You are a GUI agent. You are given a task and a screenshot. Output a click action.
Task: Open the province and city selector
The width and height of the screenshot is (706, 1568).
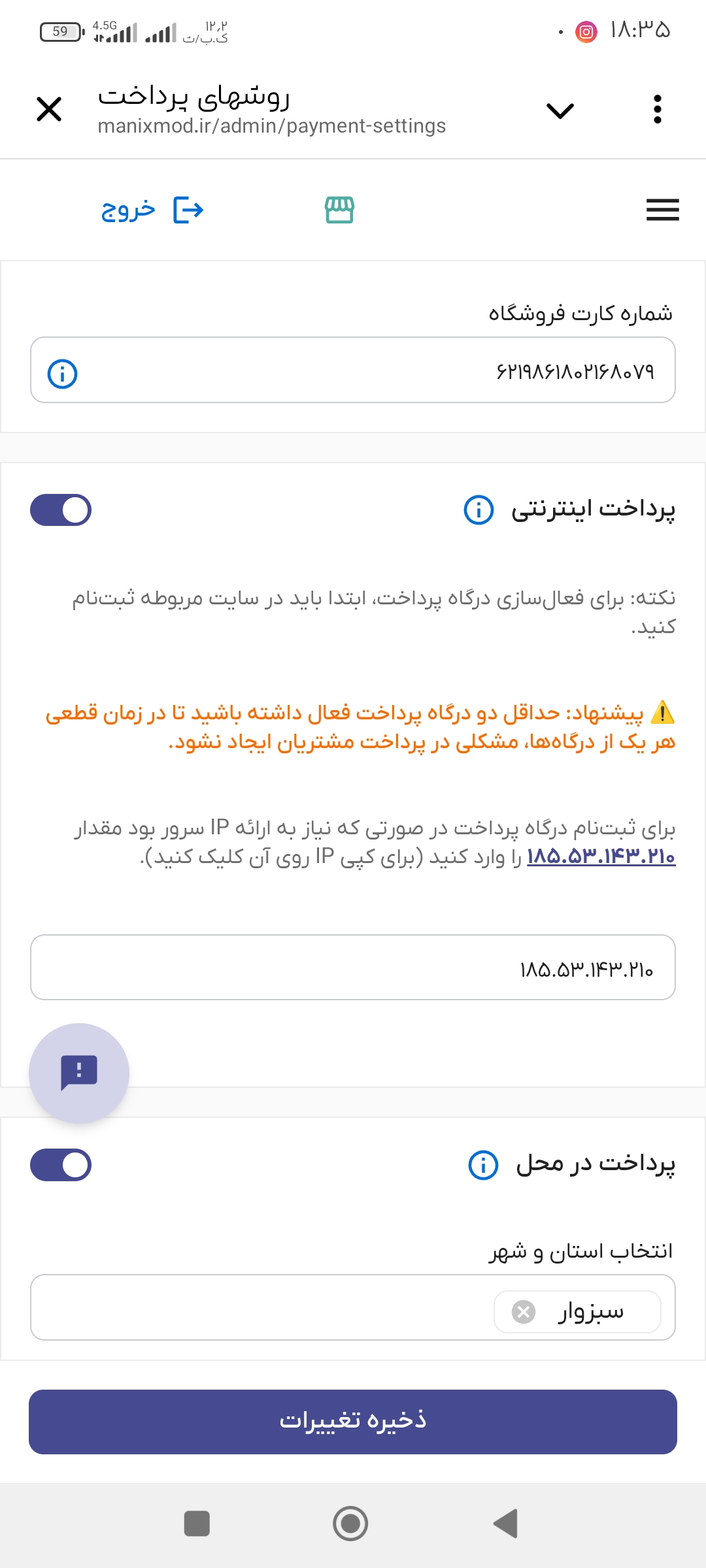point(261,1307)
